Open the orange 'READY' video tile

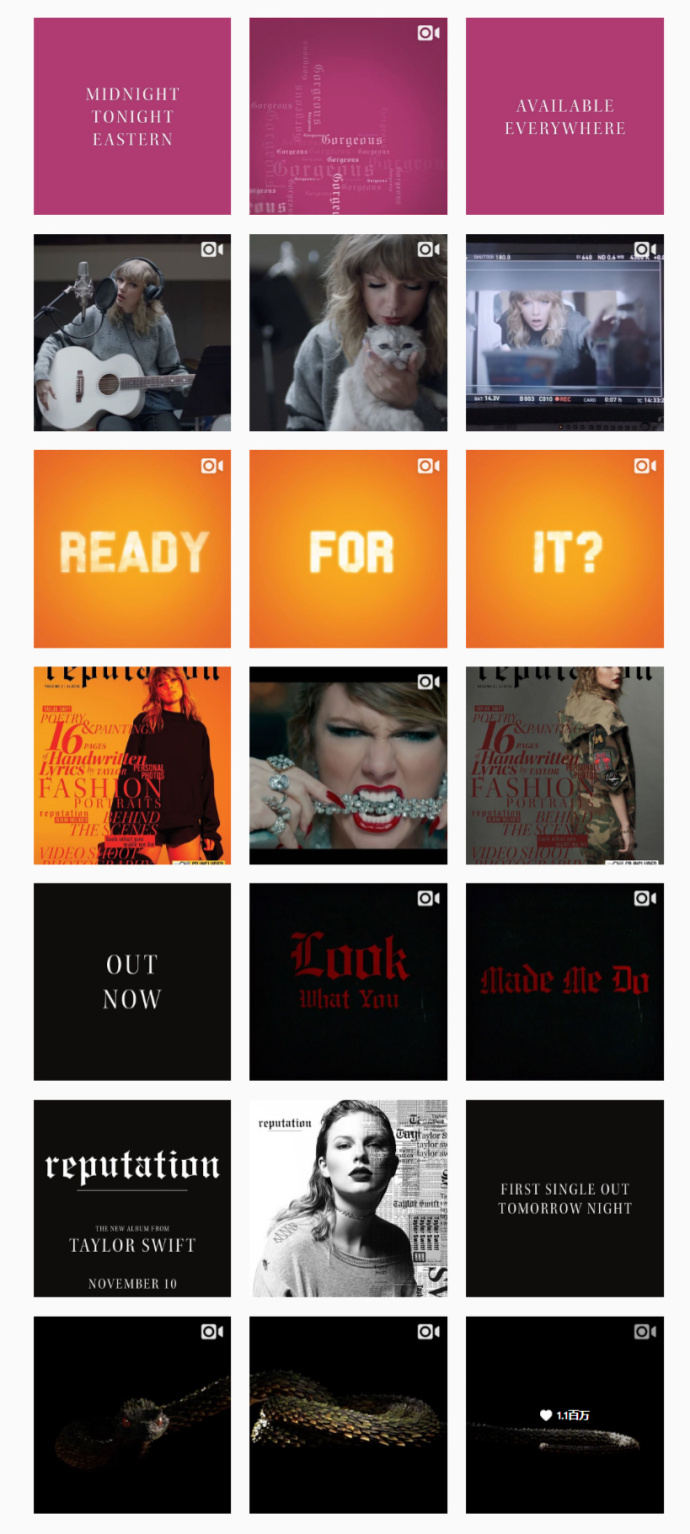132,549
